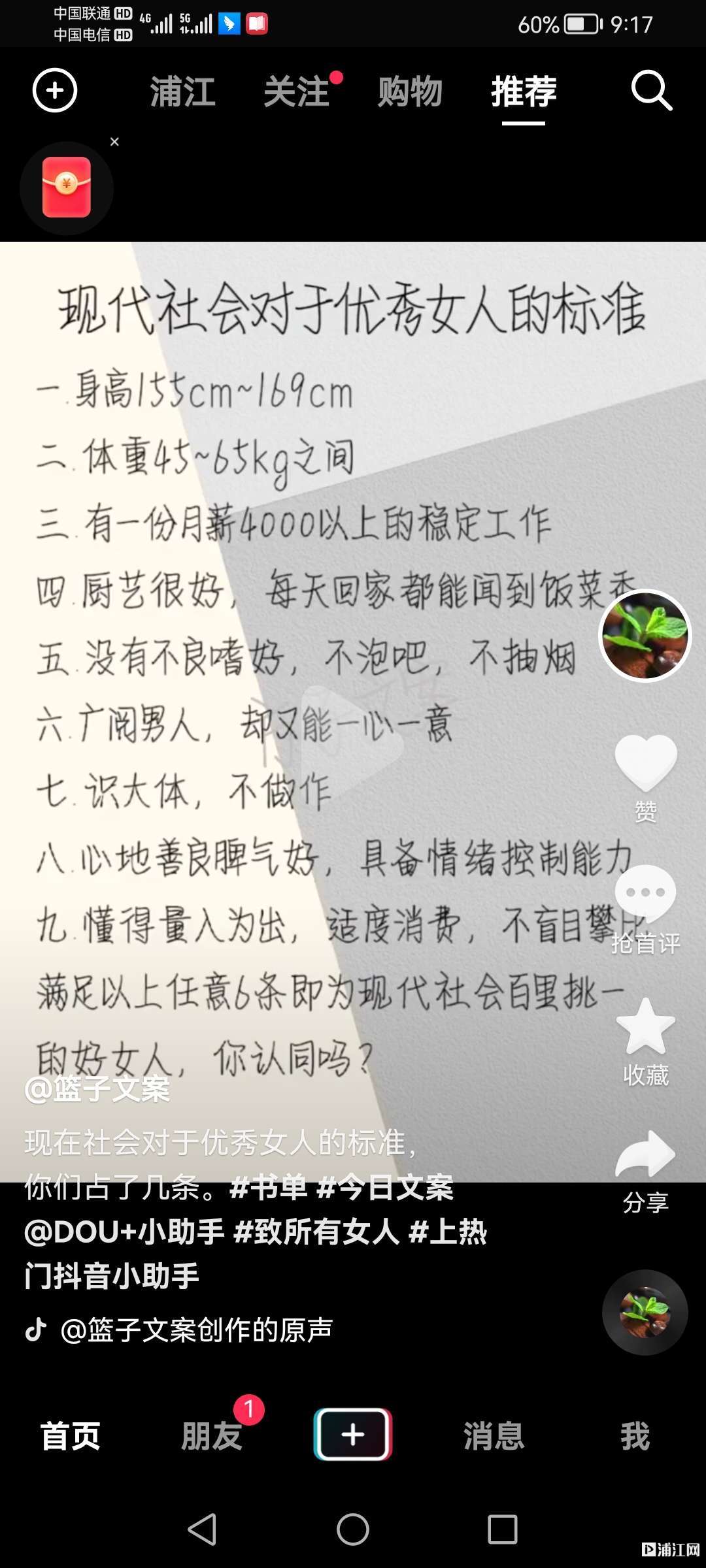
Task: Go to the 朋友 tab
Action: pos(211,1436)
